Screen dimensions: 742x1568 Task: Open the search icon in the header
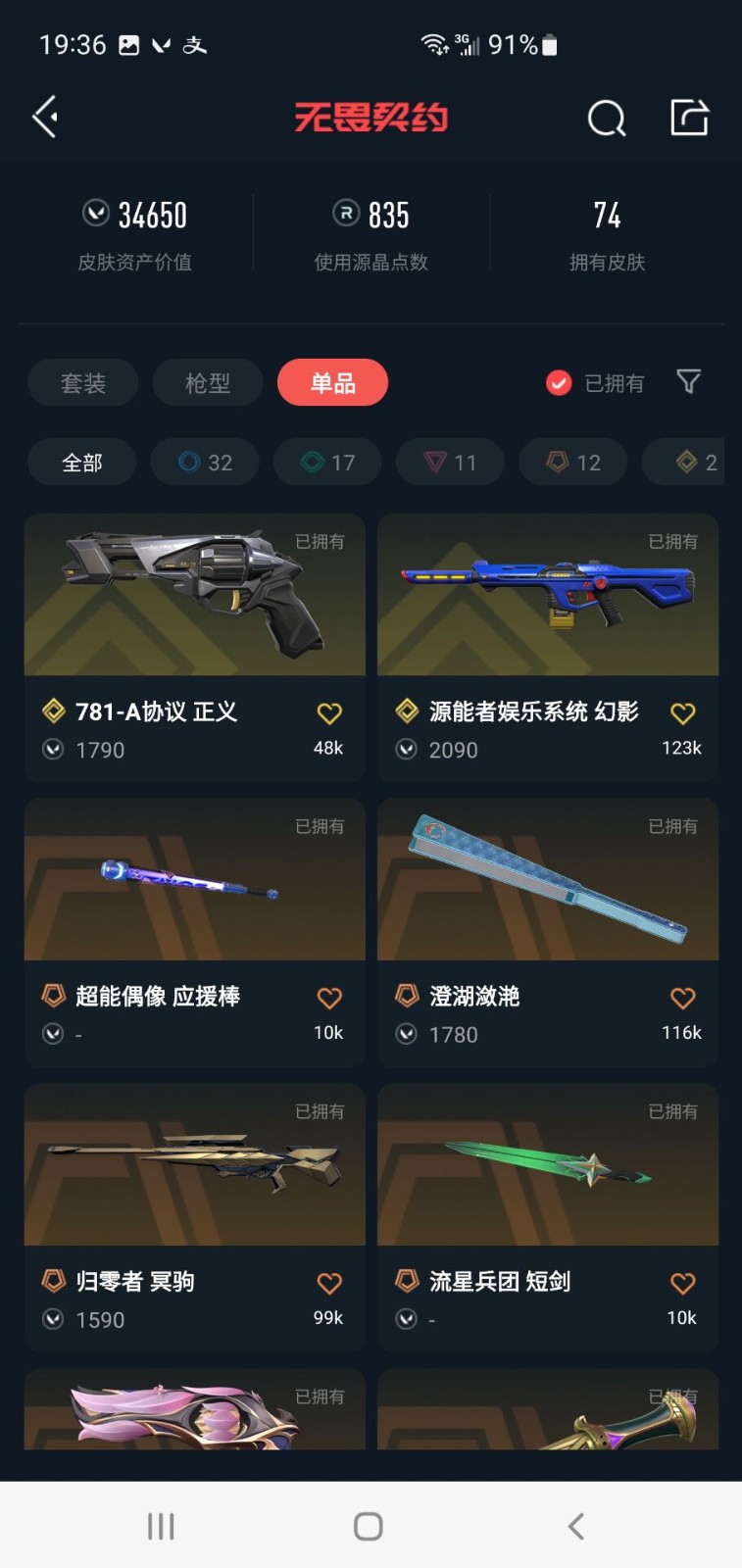pos(606,119)
